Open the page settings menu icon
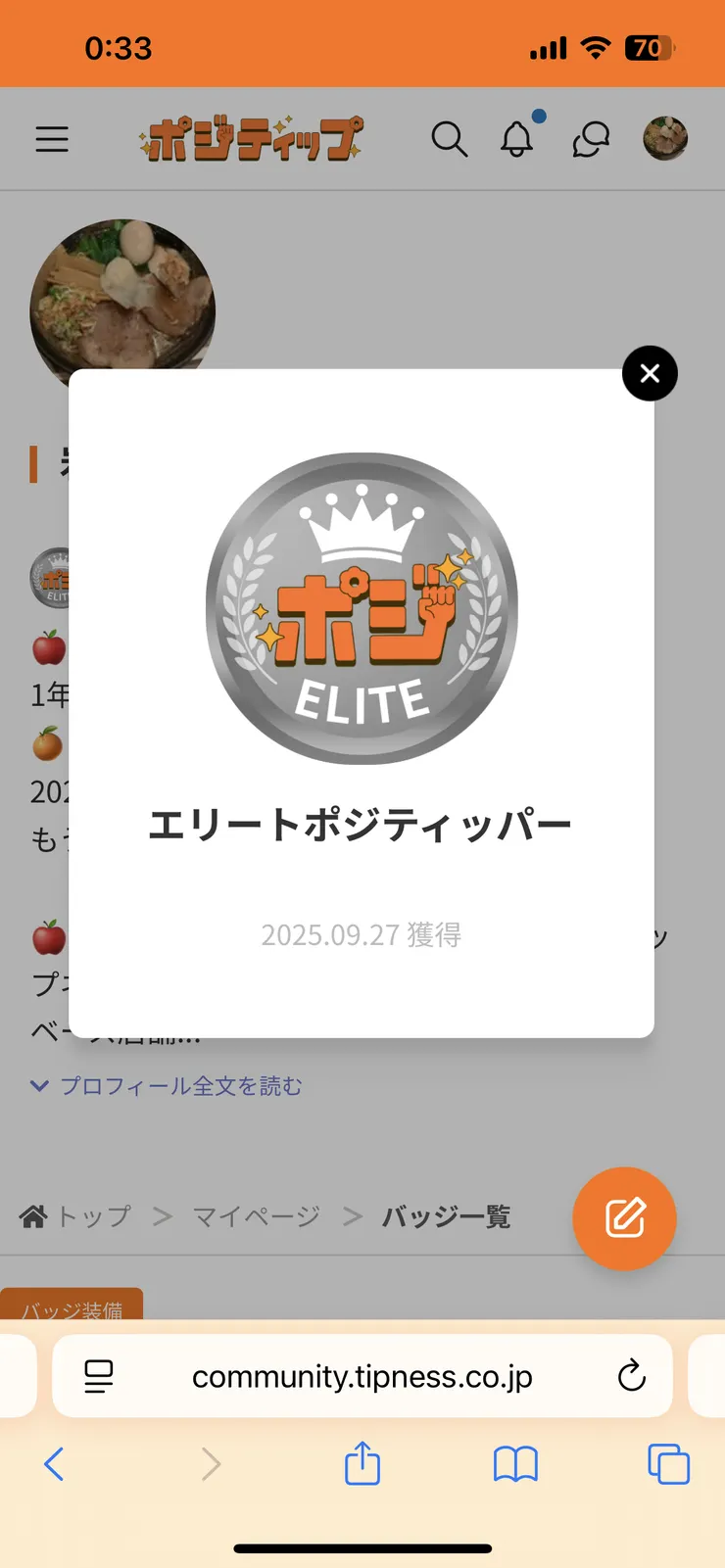725x1568 pixels. 99,1376
